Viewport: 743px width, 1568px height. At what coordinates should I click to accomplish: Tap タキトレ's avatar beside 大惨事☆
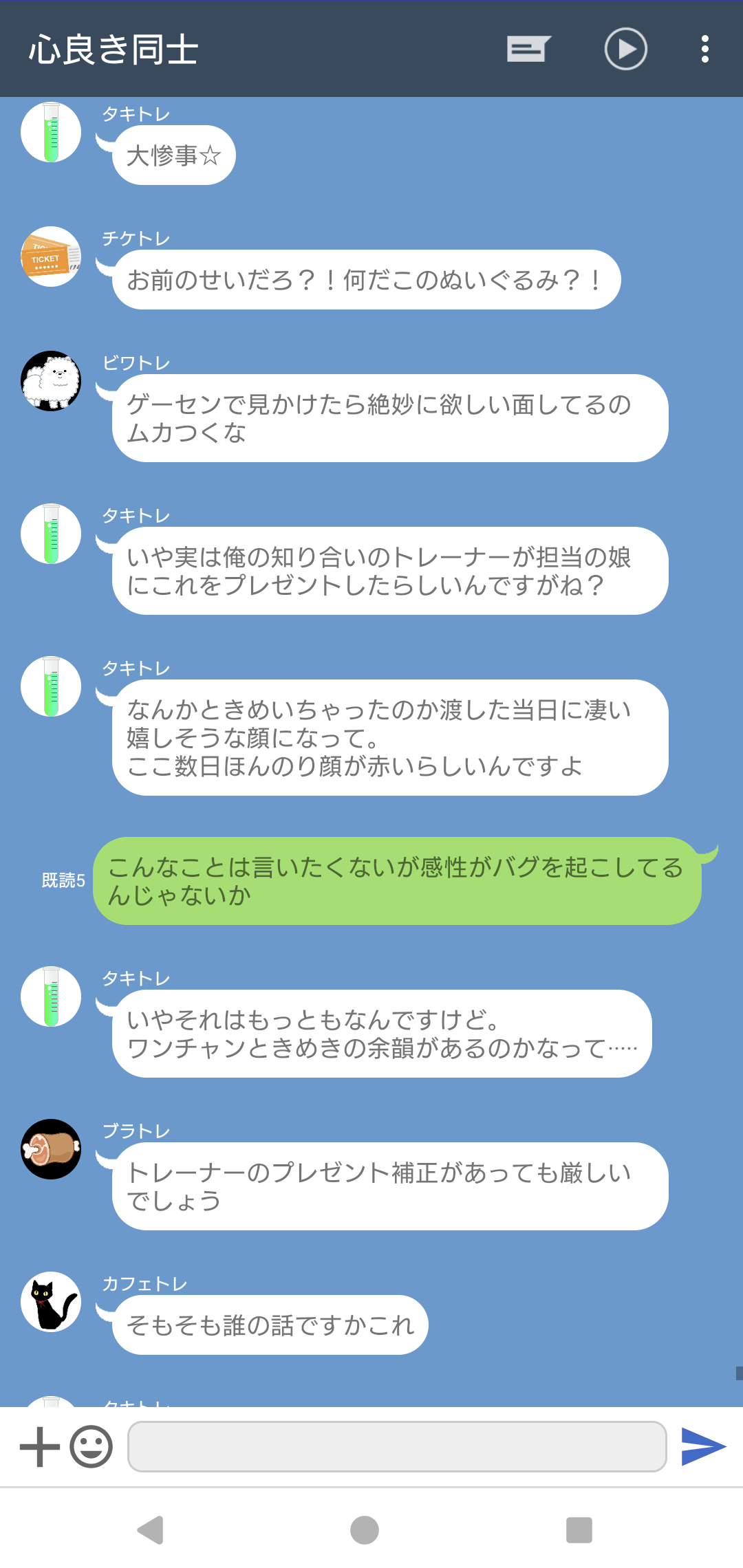(x=51, y=132)
